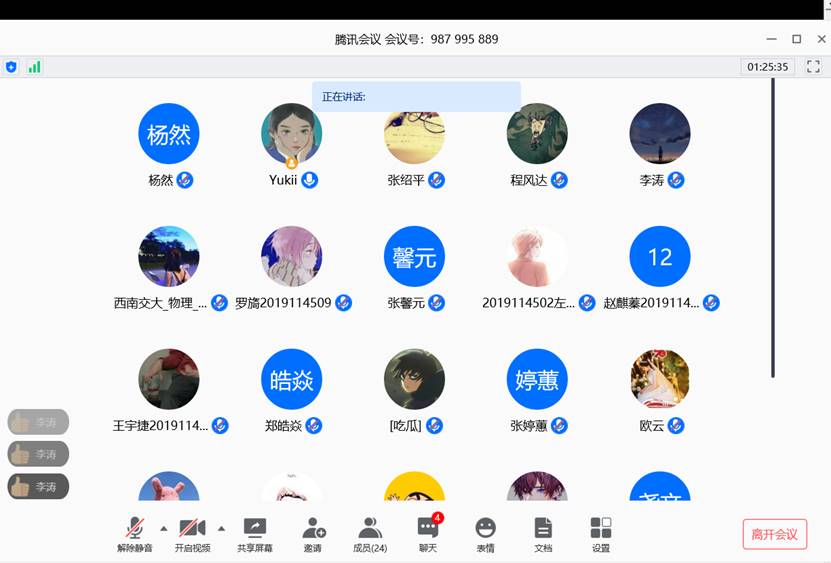Leave the meeting with 离开会议

tap(774, 534)
